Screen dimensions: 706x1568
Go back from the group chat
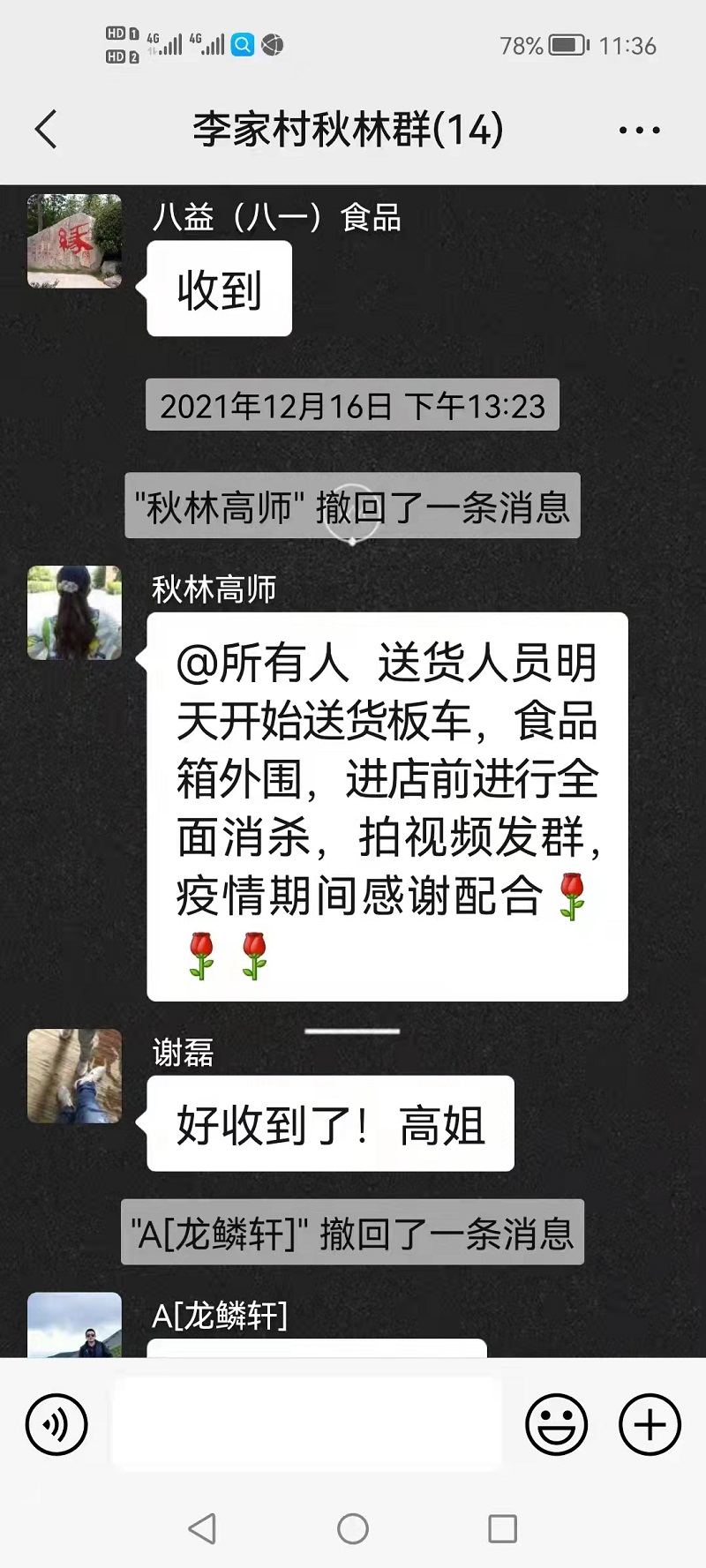(x=46, y=130)
